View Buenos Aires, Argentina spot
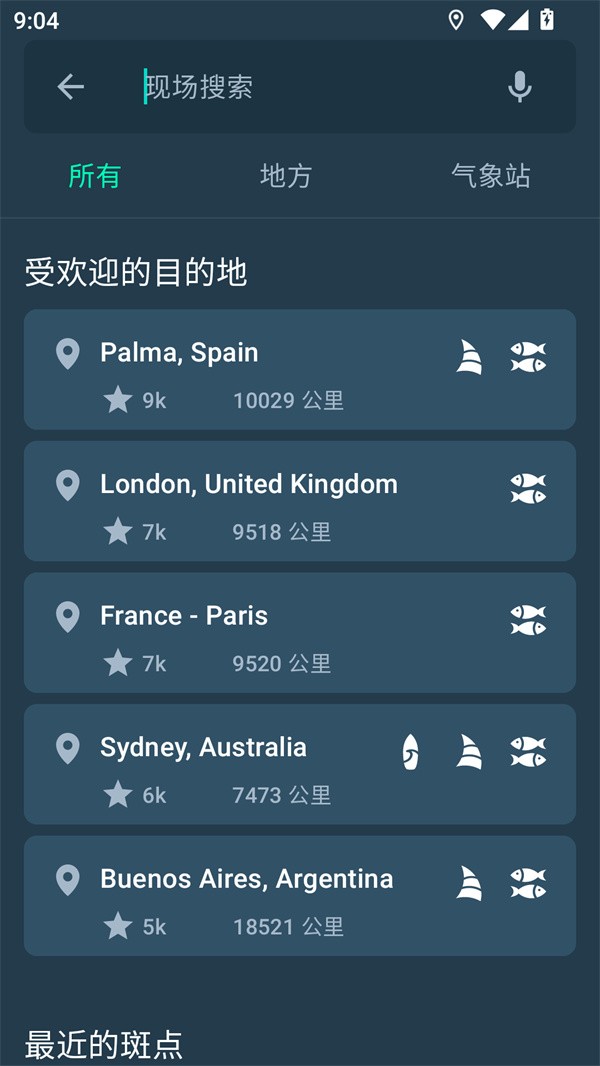600x1066 pixels. pos(250,896)
